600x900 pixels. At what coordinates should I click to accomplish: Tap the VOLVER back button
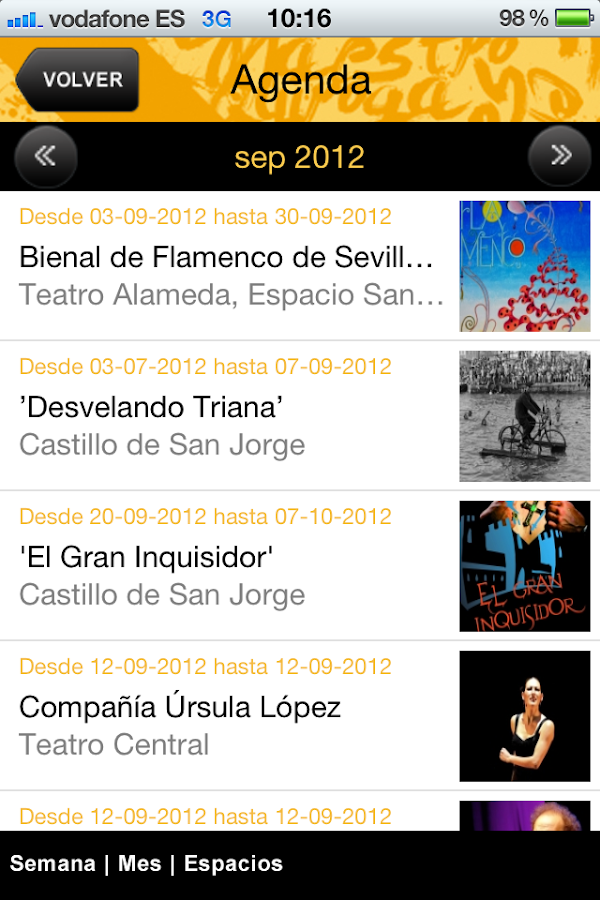pos(78,80)
